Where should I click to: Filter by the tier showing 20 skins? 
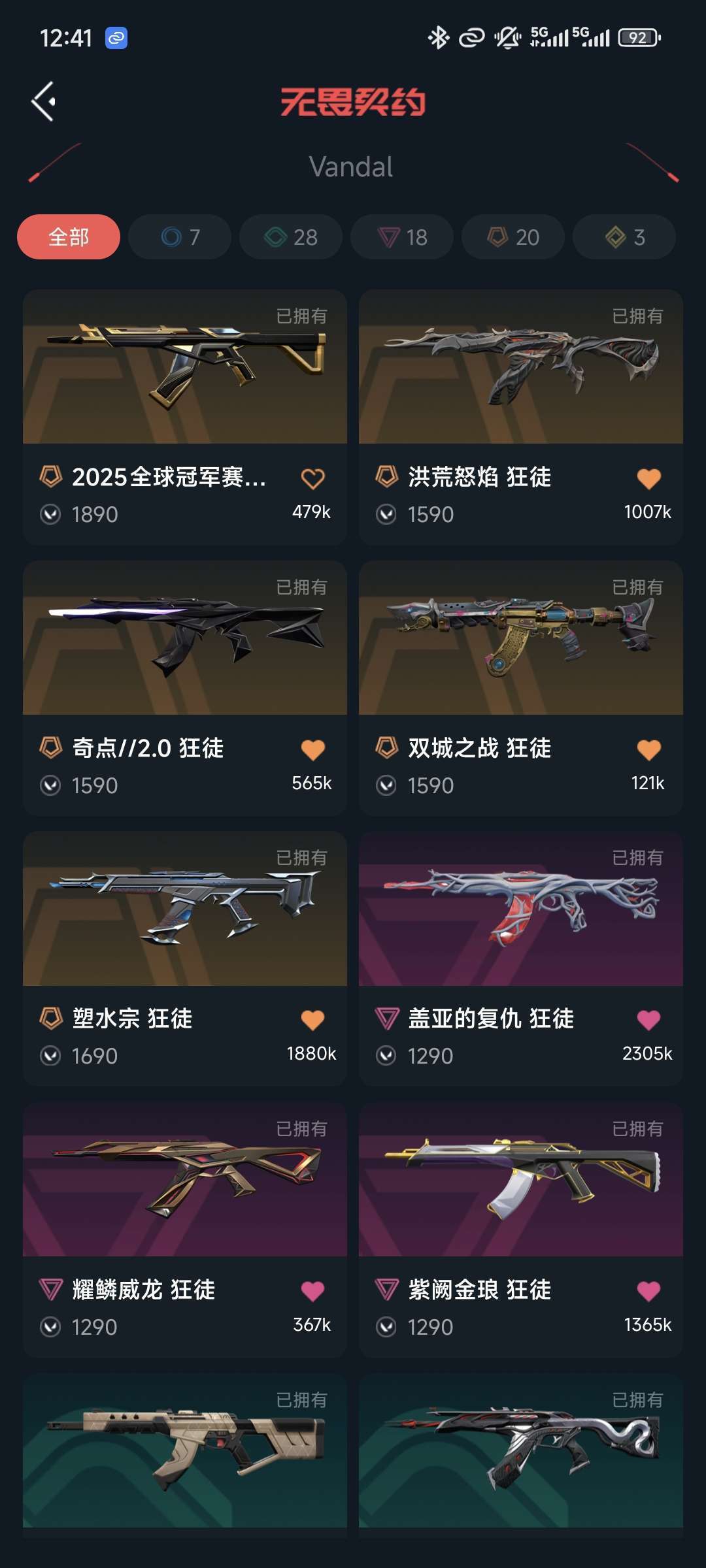(x=513, y=237)
